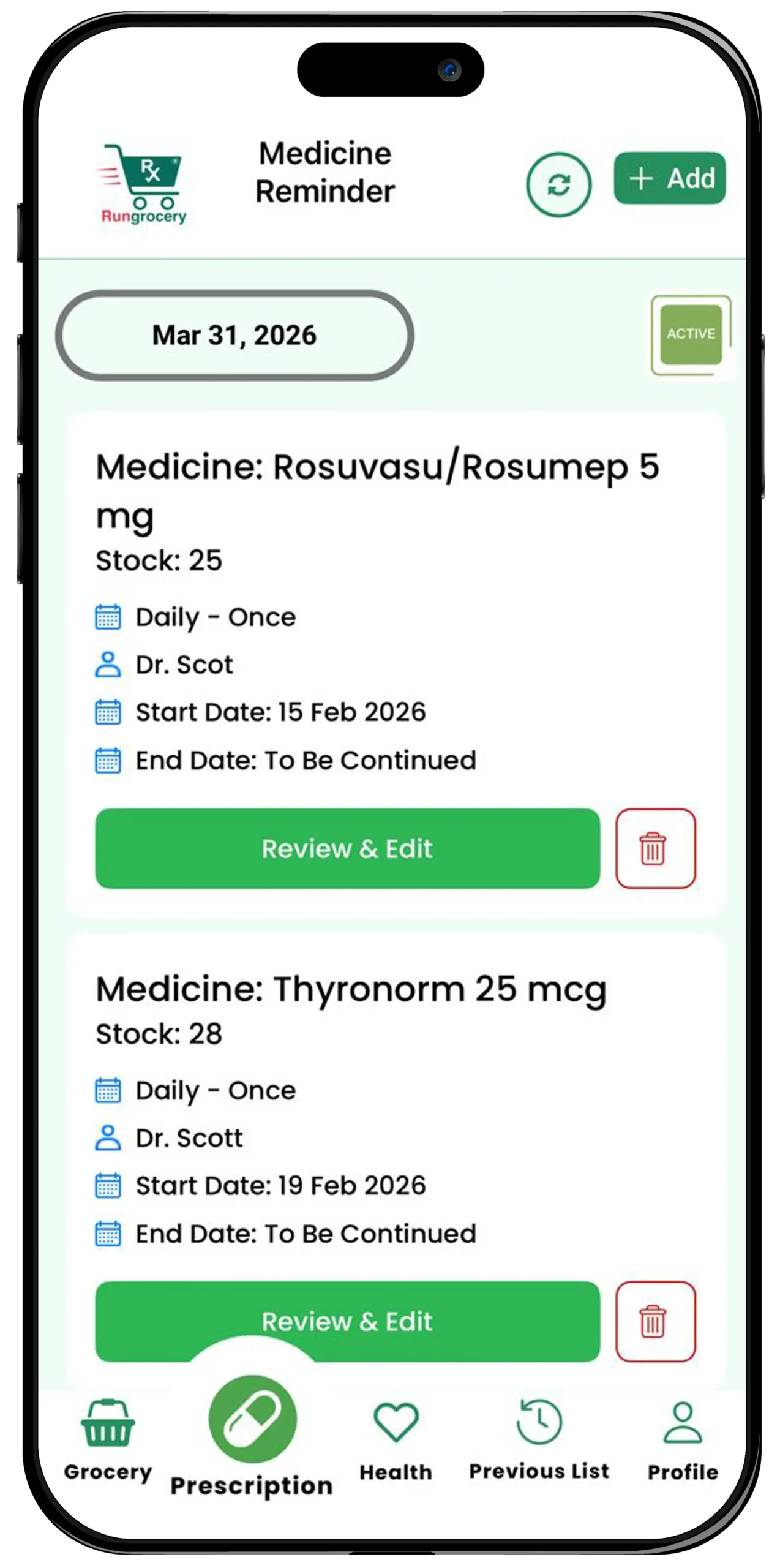The width and height of the screenshot is (780, 1568).
Task: Tap the refresh icon in the header
Action: [558, 184]
